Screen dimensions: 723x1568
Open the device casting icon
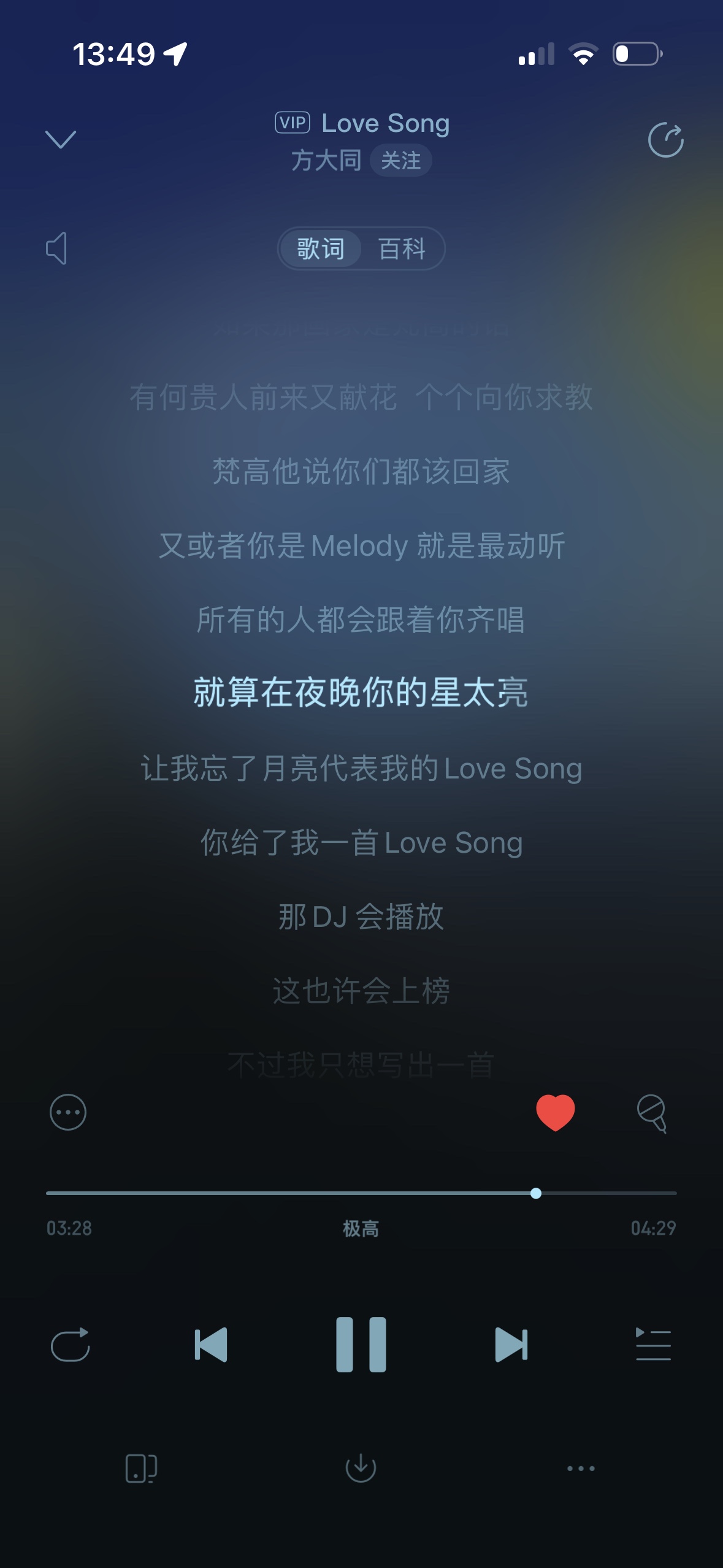click(141, 1469)
